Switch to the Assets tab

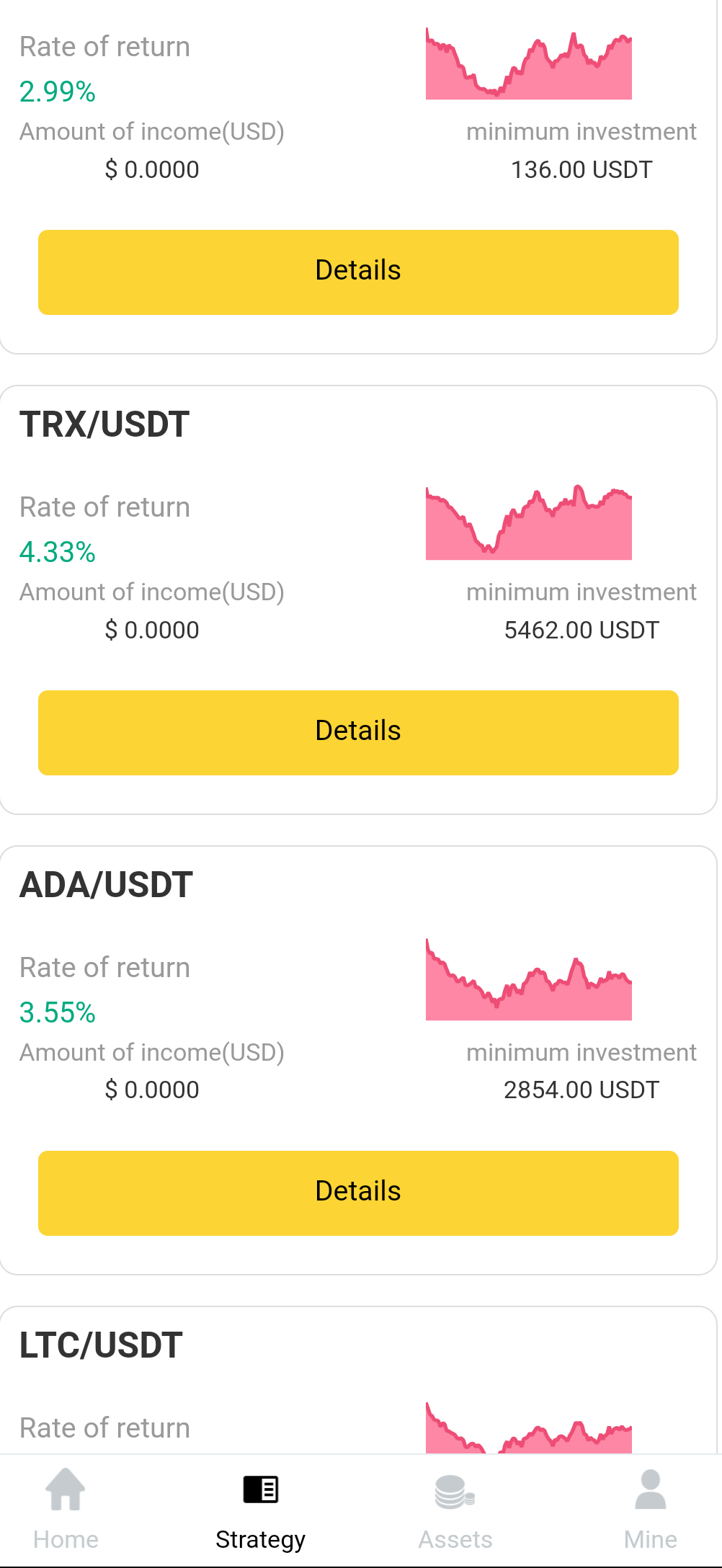coord(455,1510)
